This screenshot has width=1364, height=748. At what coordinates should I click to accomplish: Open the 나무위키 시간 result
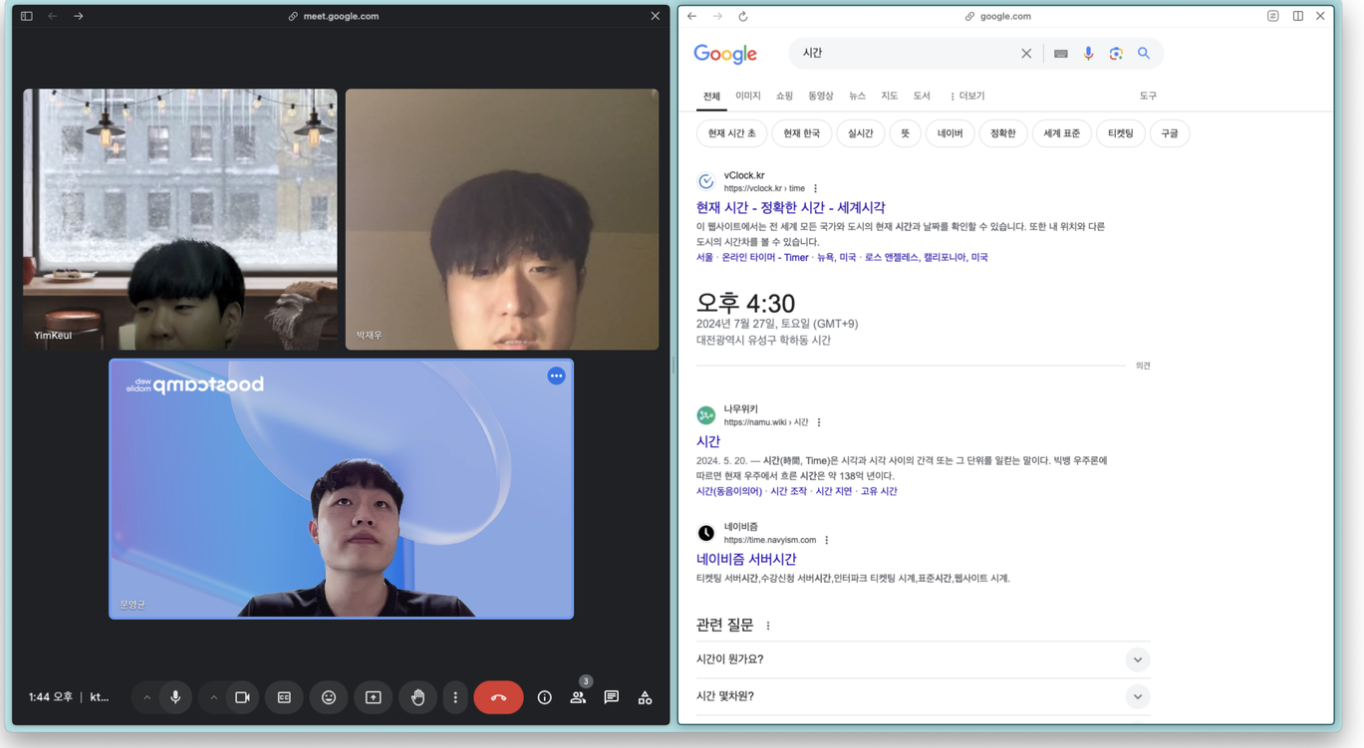coord(708,441)
